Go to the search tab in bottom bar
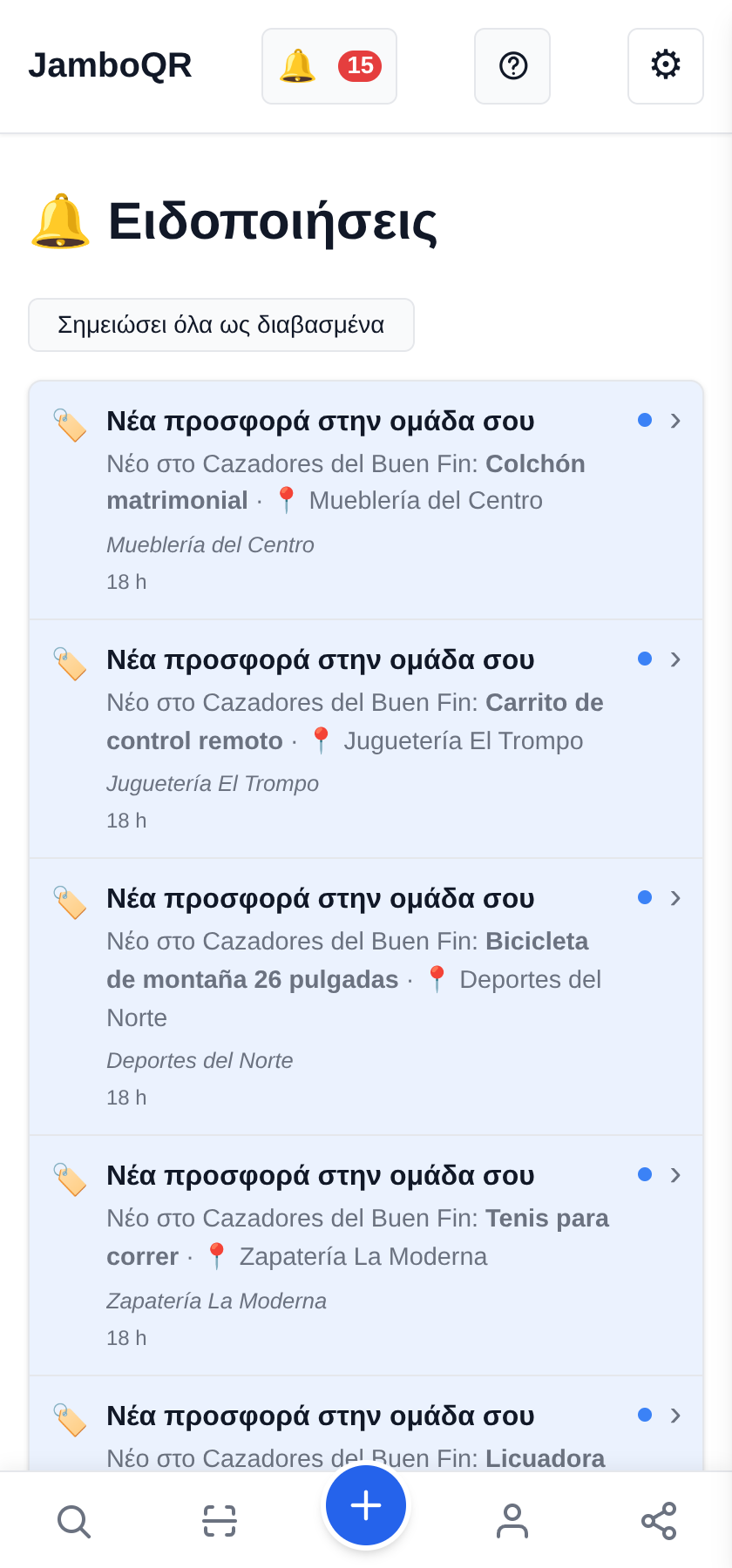Image resolution: width=732 pixels, height=1568 pixels. (73, 1521)
